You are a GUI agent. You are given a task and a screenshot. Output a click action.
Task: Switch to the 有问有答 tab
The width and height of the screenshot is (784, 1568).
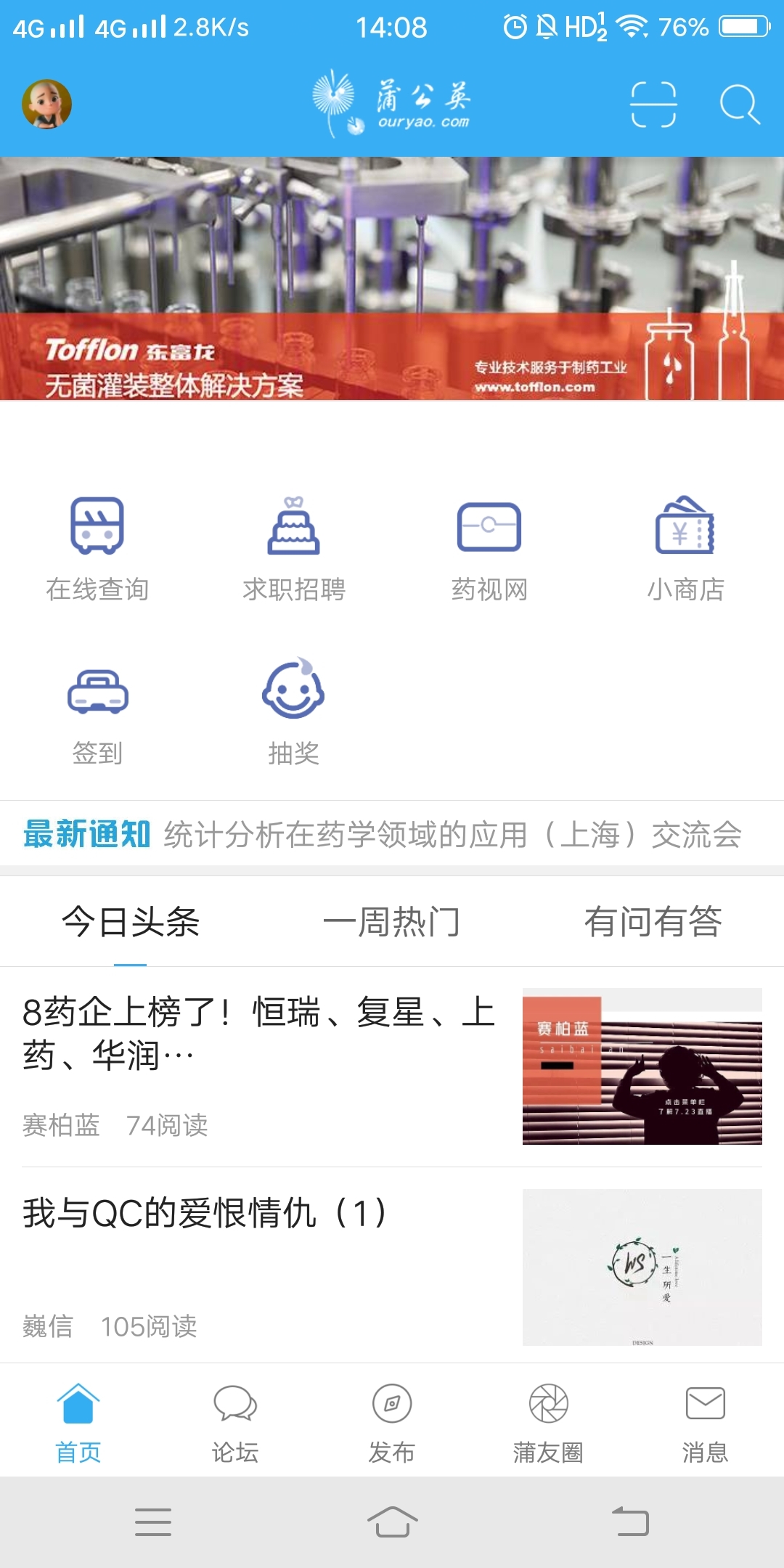(653, 922)
